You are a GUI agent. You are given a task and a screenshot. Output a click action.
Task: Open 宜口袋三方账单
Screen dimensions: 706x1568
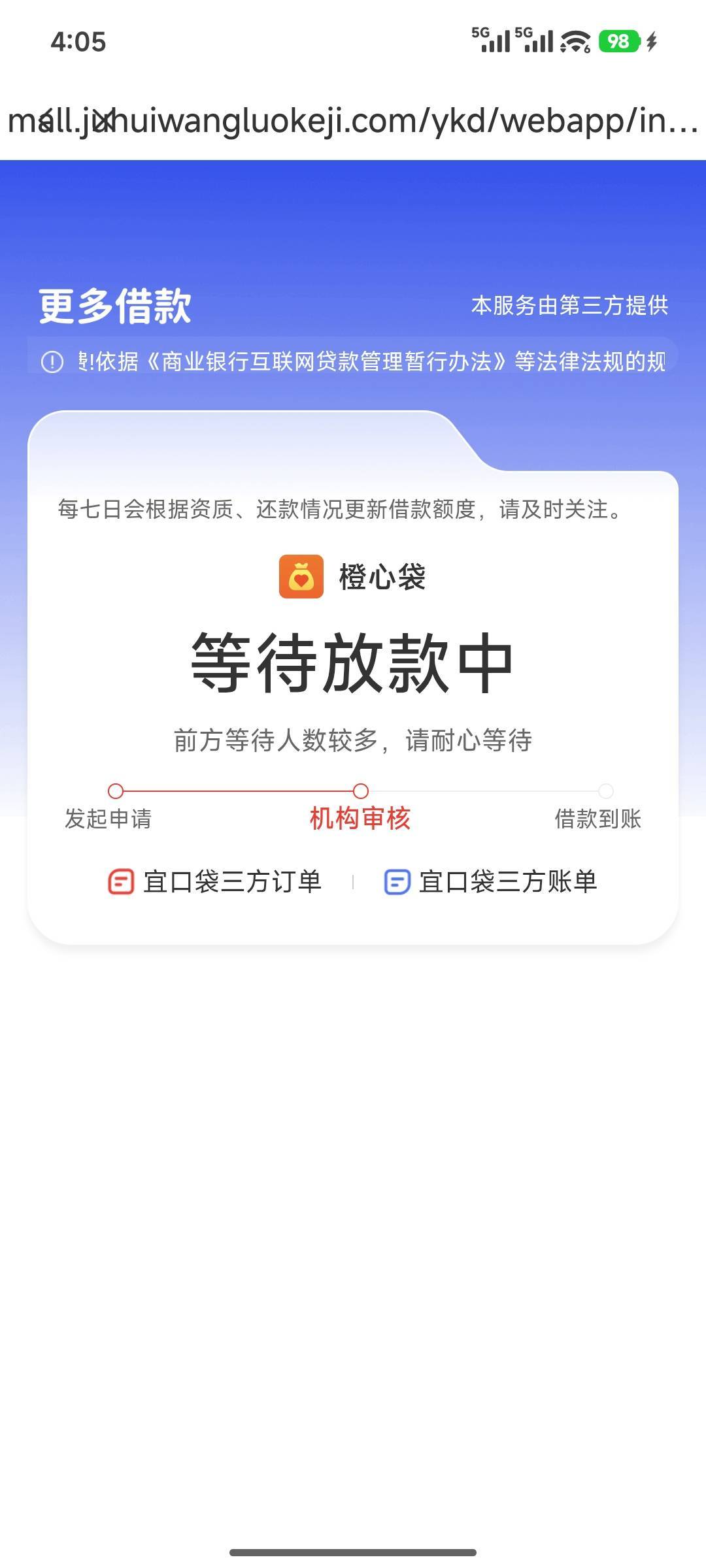pyautogui.click(x=490, y=881)
